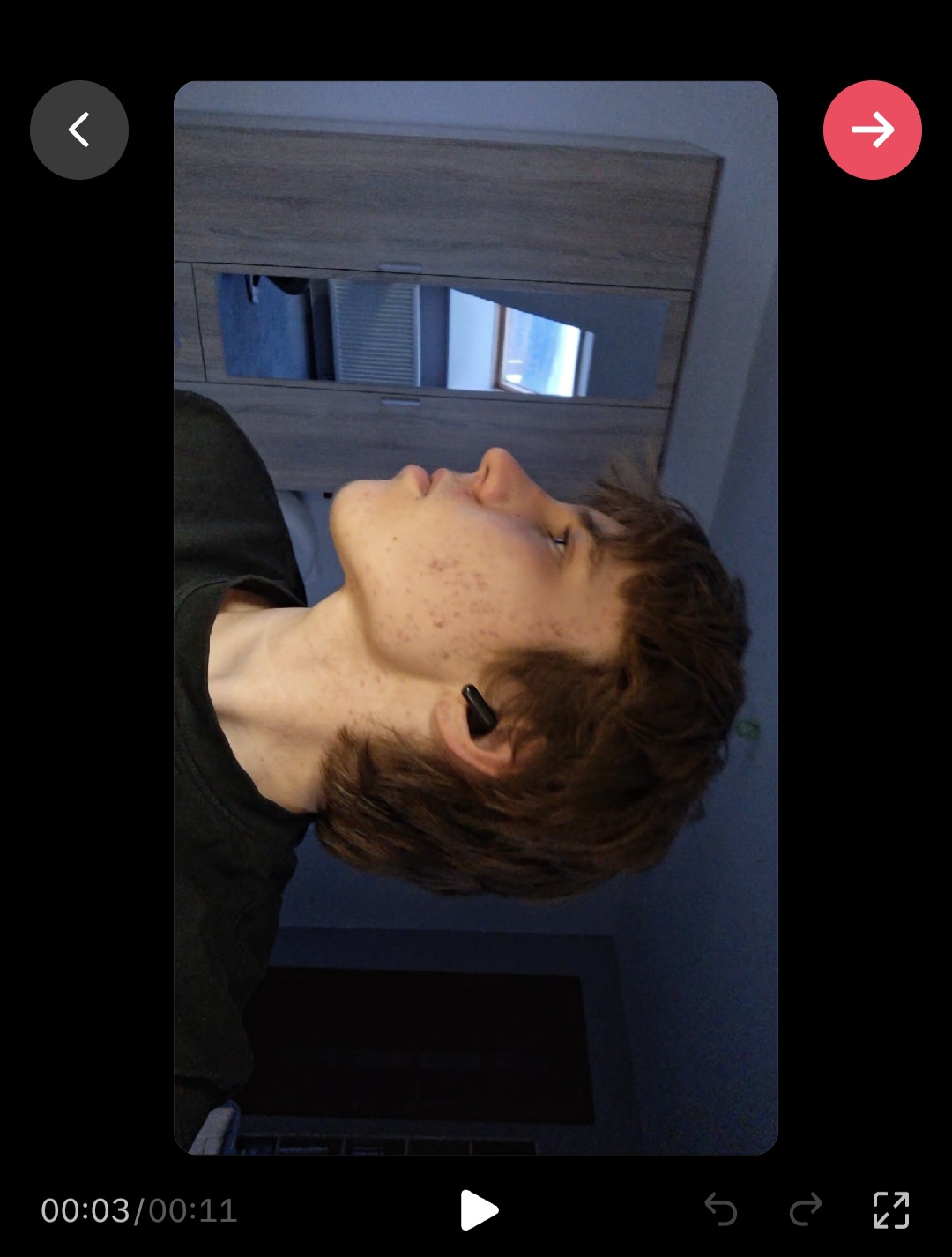The width and height of the screenshot is (952, 1257).
Task: Proceed with the red arrow button
Action: [x=872, y=130]
